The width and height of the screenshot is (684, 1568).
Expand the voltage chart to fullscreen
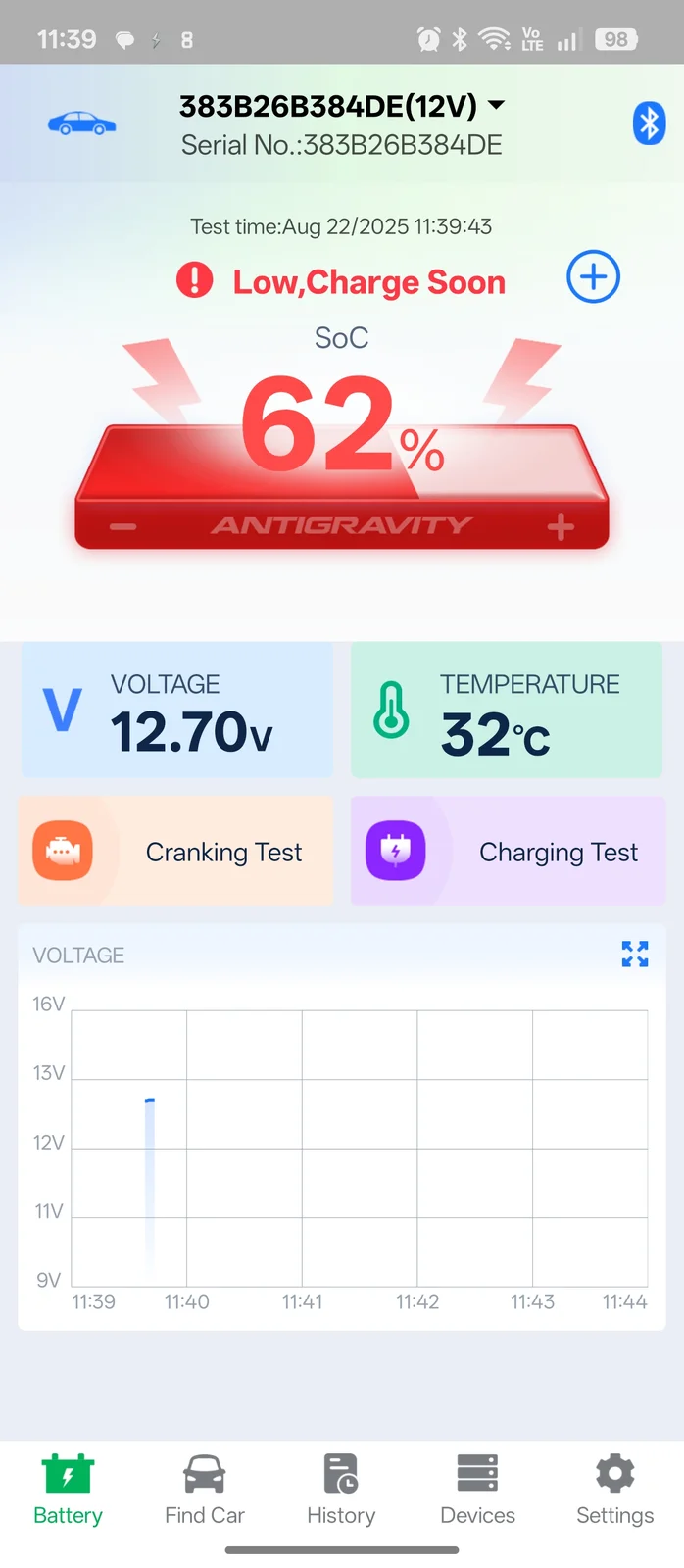[635, 954]
